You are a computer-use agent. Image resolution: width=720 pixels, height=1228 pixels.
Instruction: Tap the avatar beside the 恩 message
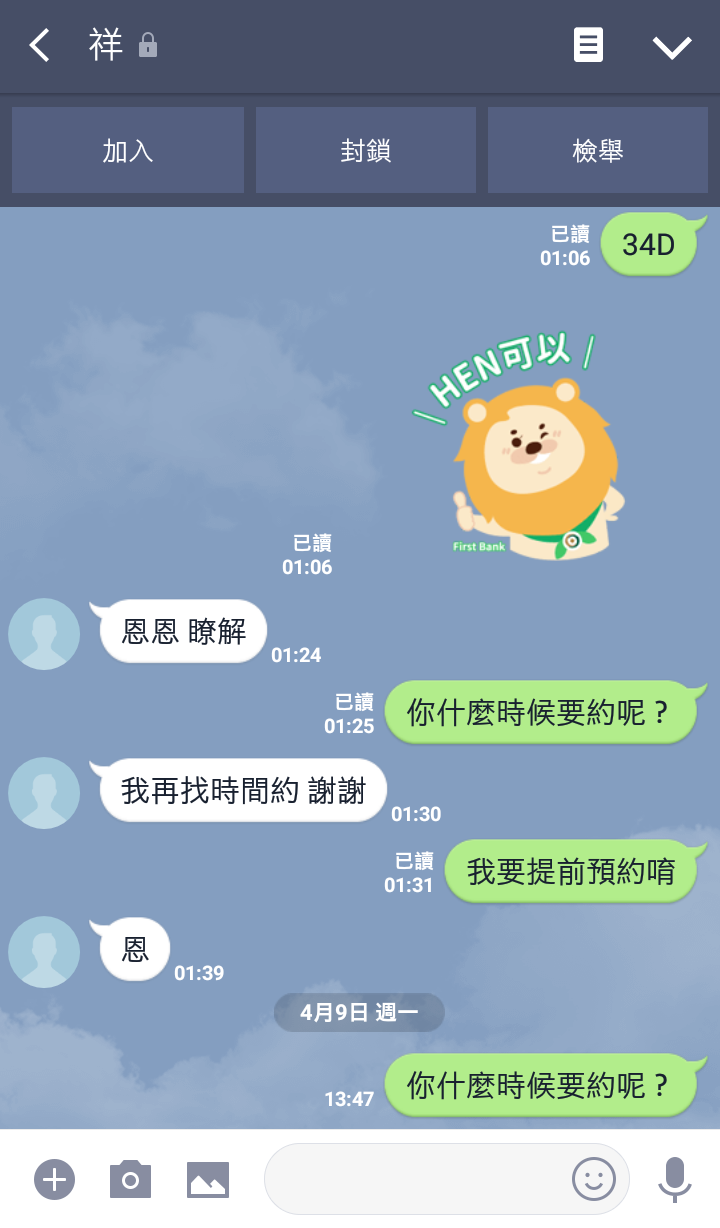click(43, 952)
